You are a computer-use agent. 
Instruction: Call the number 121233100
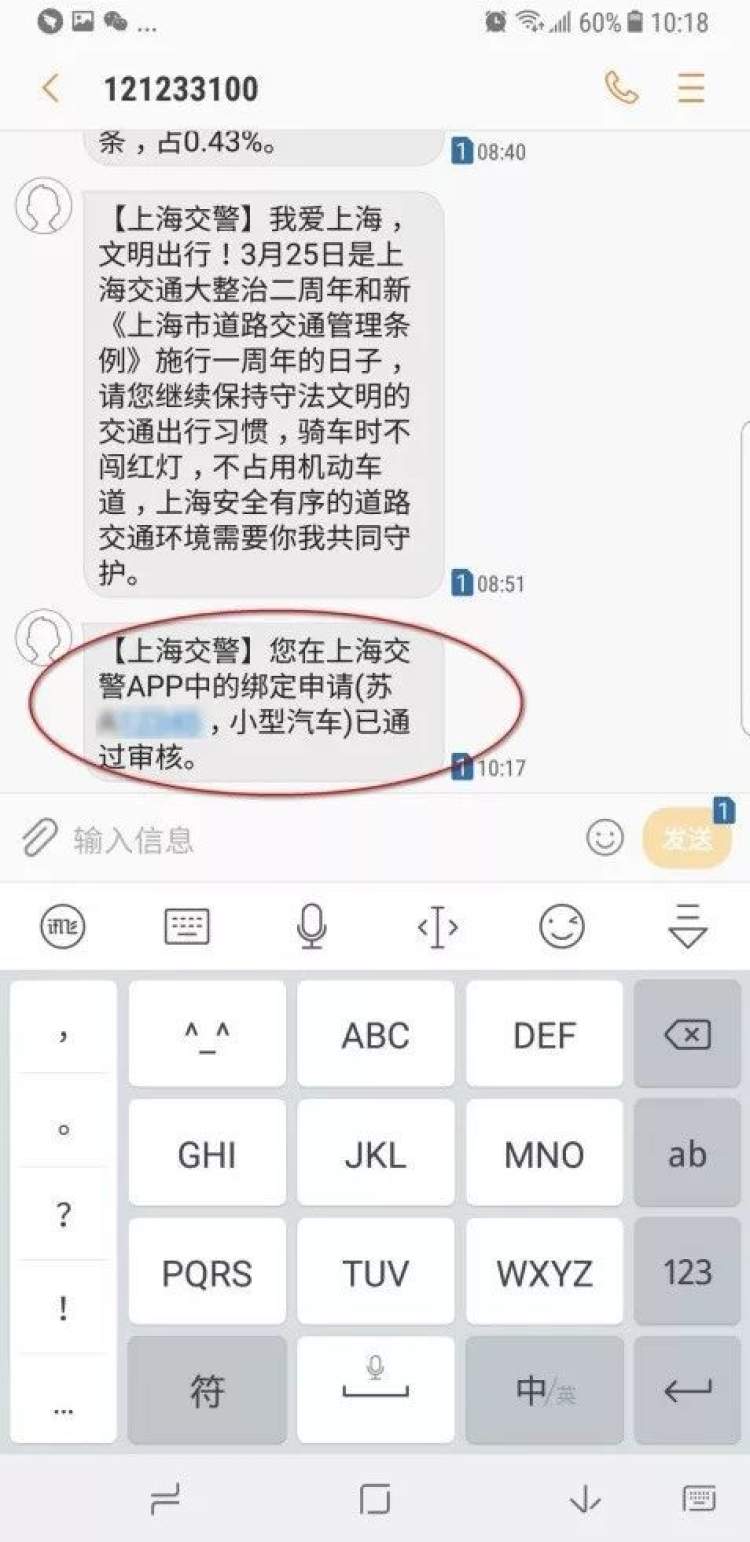coord(621,89)
